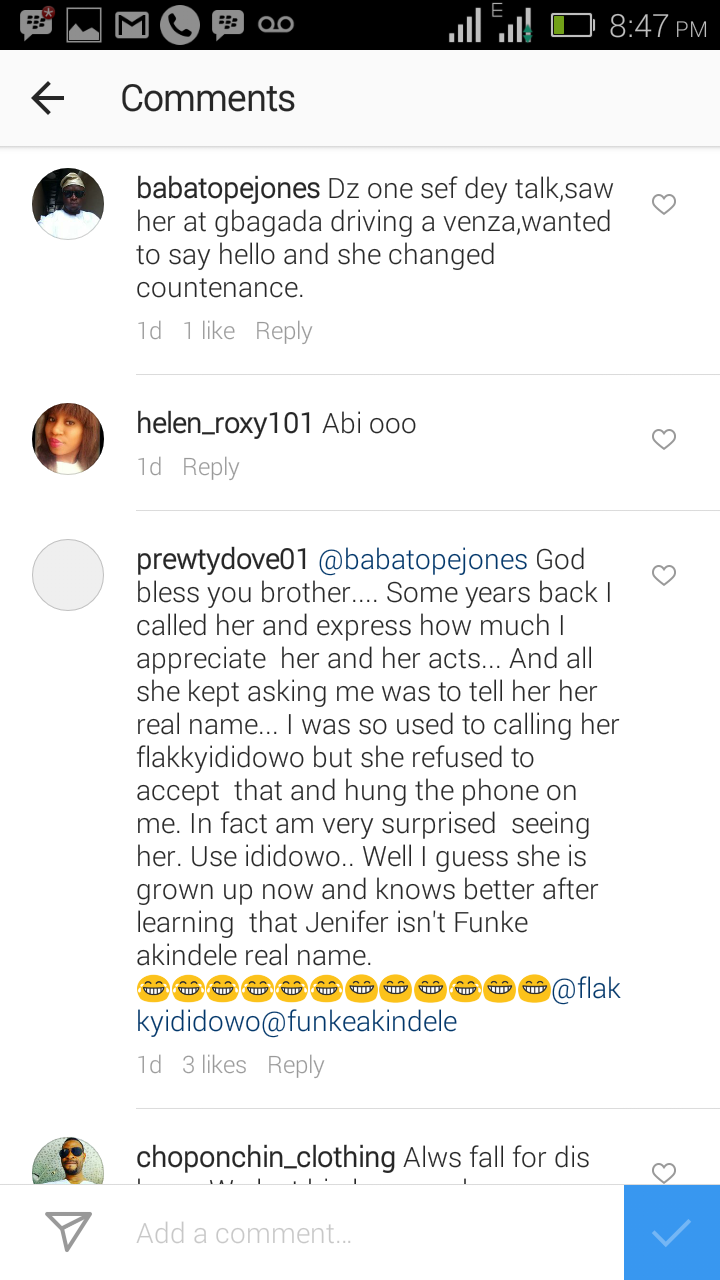Reply to prewtydove01's comment
Viewport: 720px width, 1280px height.
[x=296, y=1065]
